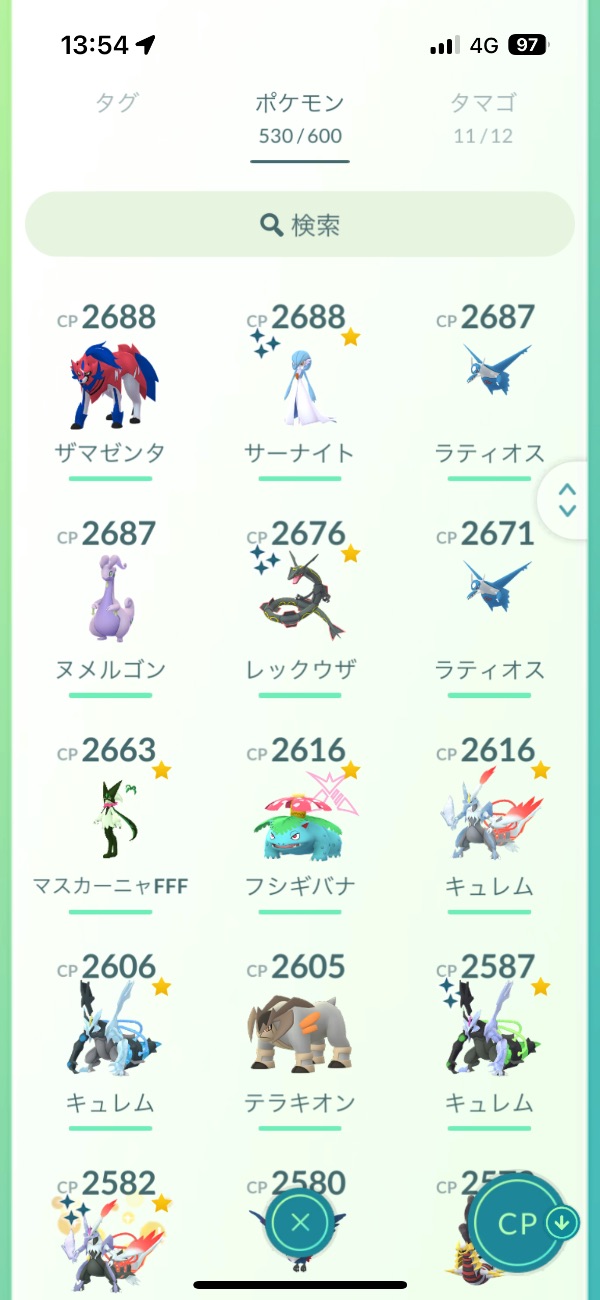Switch to the タマゴ tab
The image size is (600, 1300).
point(483,115)
